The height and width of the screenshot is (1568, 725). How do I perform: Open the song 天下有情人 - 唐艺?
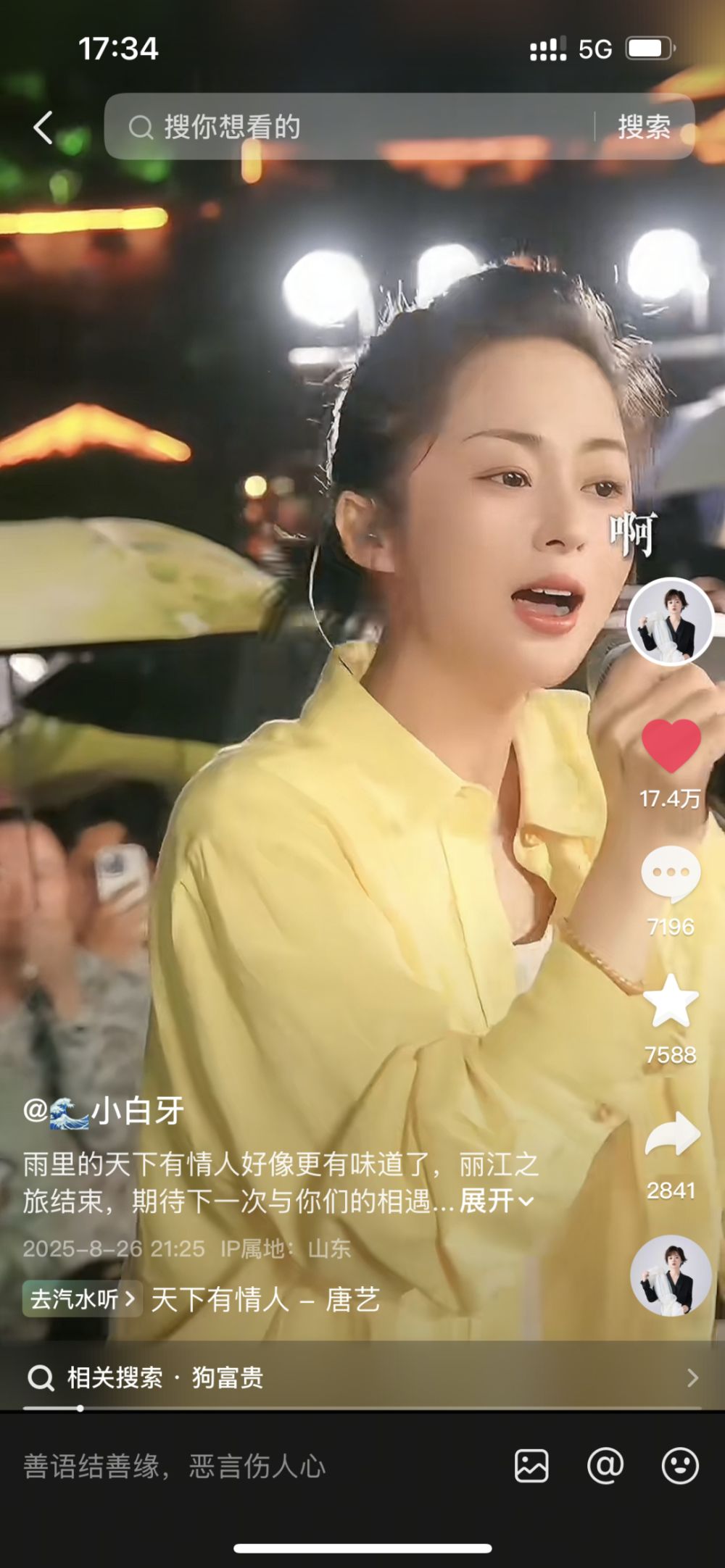tap(265, 1299)
